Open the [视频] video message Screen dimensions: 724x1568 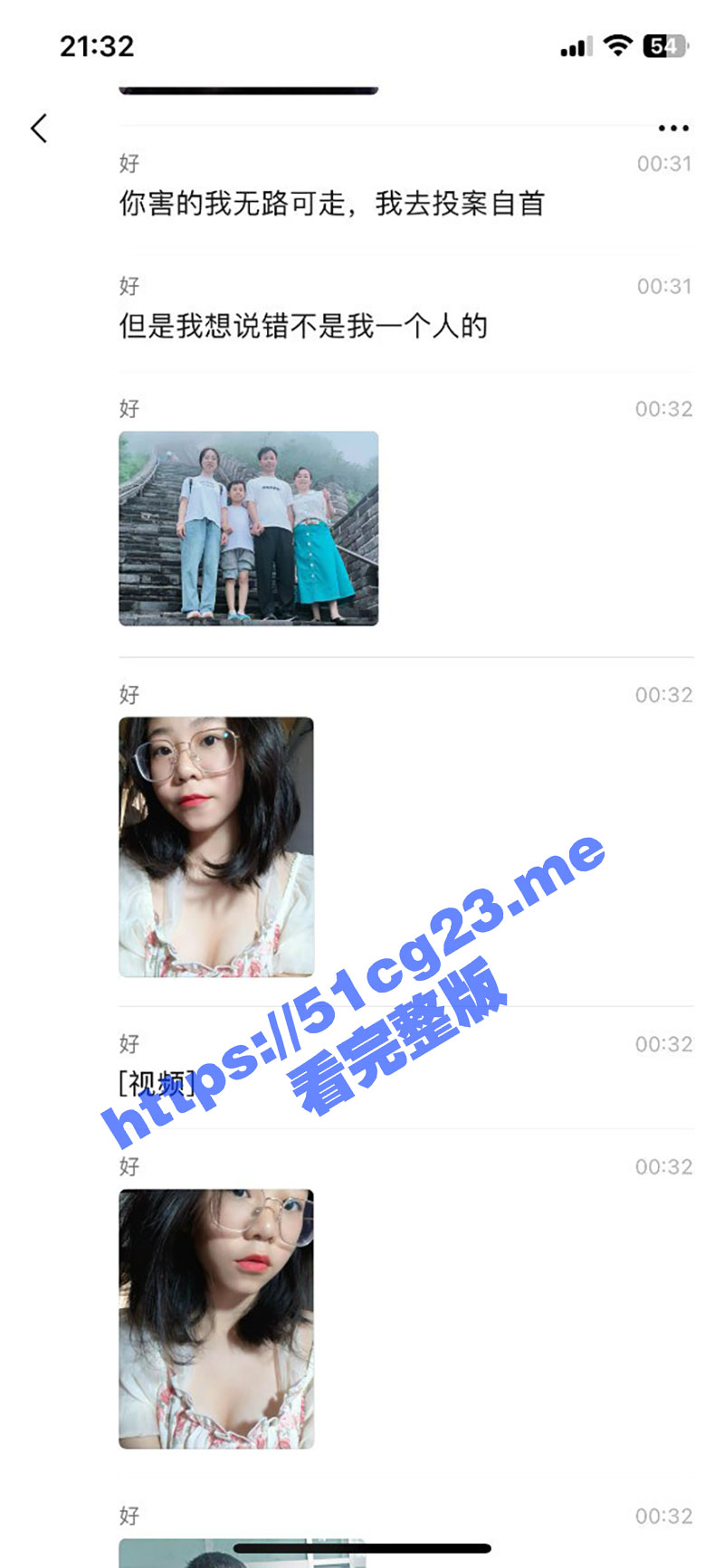[157, 1083]
